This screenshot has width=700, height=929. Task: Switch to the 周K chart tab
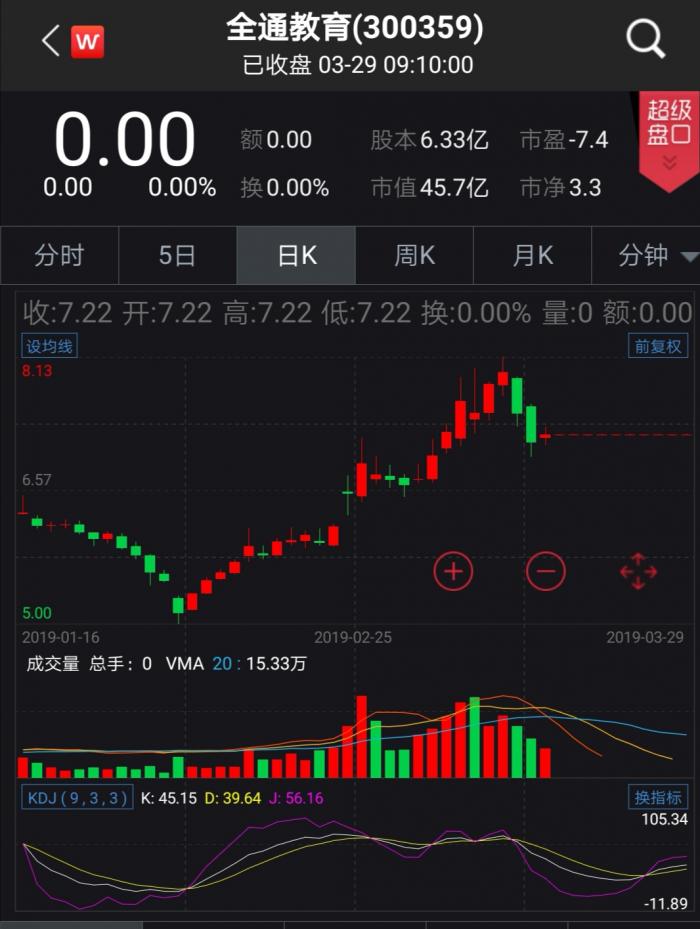point(414,256)
